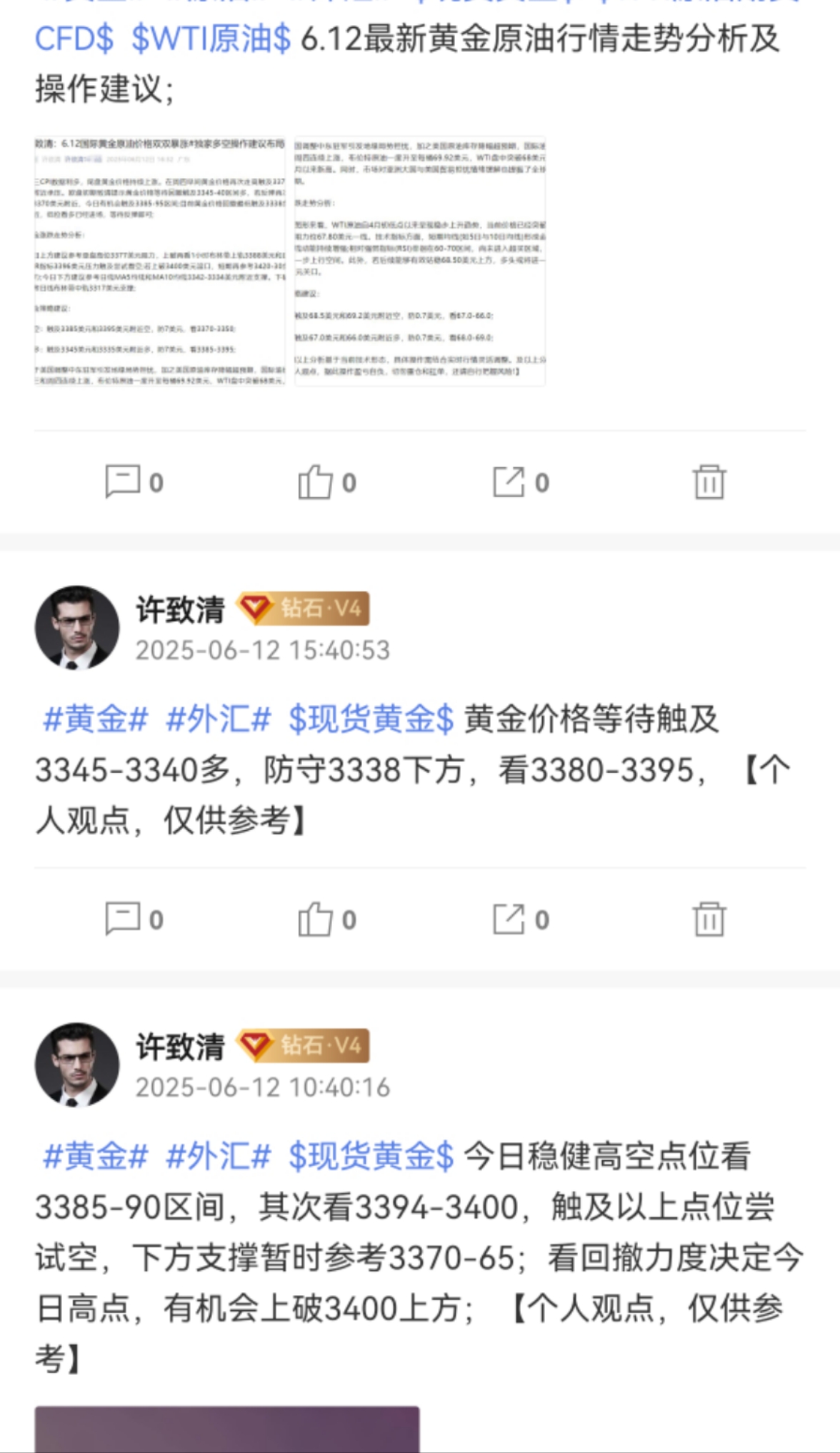
Task: Open 许致清's avatar on the 15:40:53 post
Action: click(77, 628)
